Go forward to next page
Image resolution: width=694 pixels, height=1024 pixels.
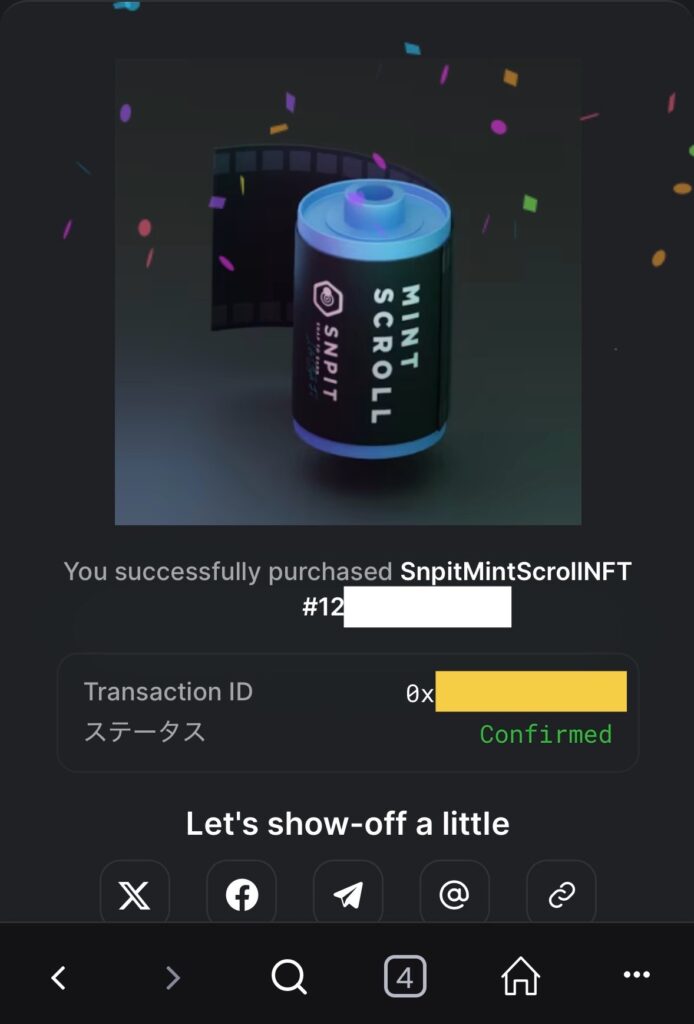(173, 977)
